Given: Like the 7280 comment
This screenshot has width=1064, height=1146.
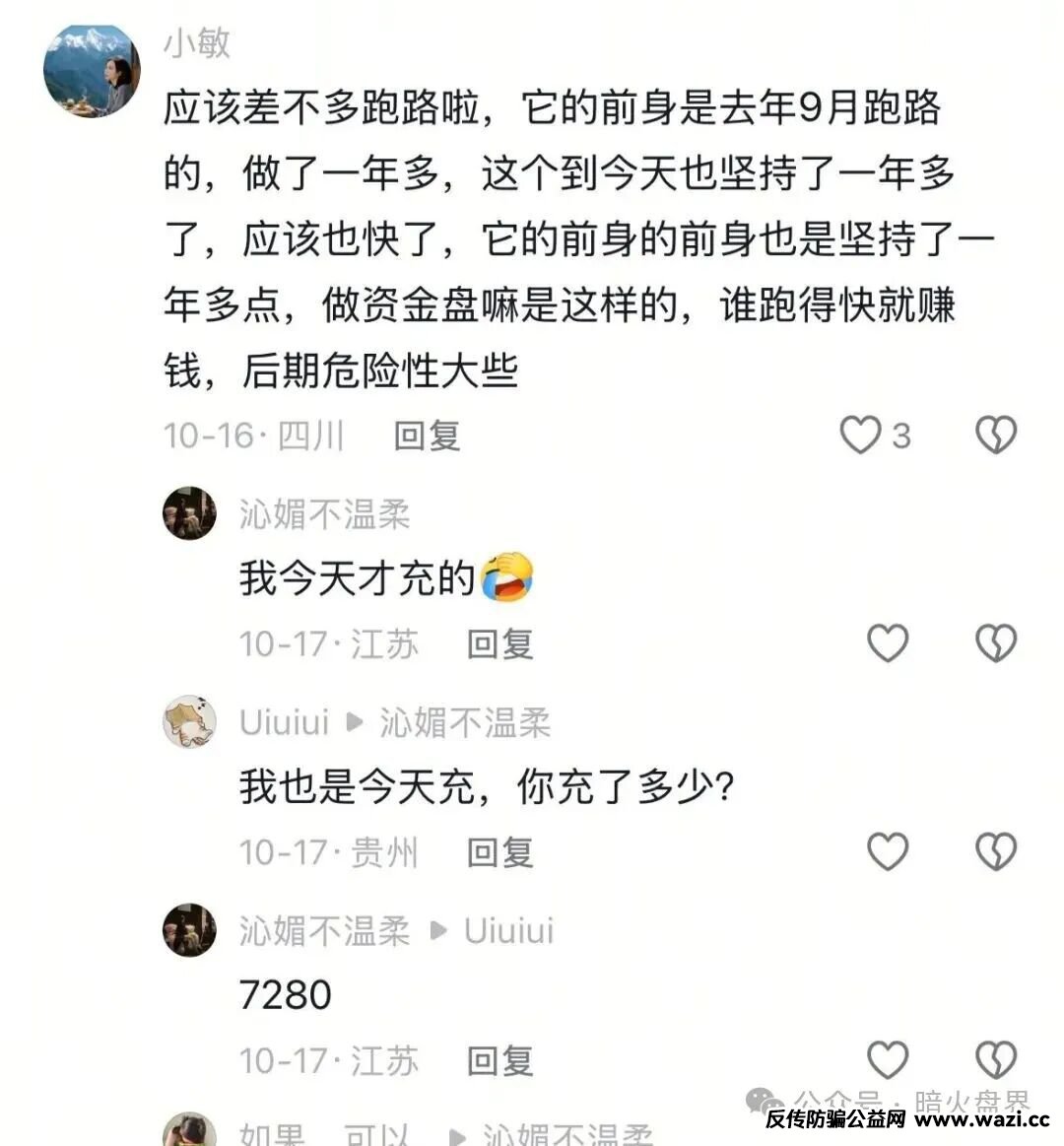Looking at the screenshot, I should pyautogui.click(x=887, y=1060).
